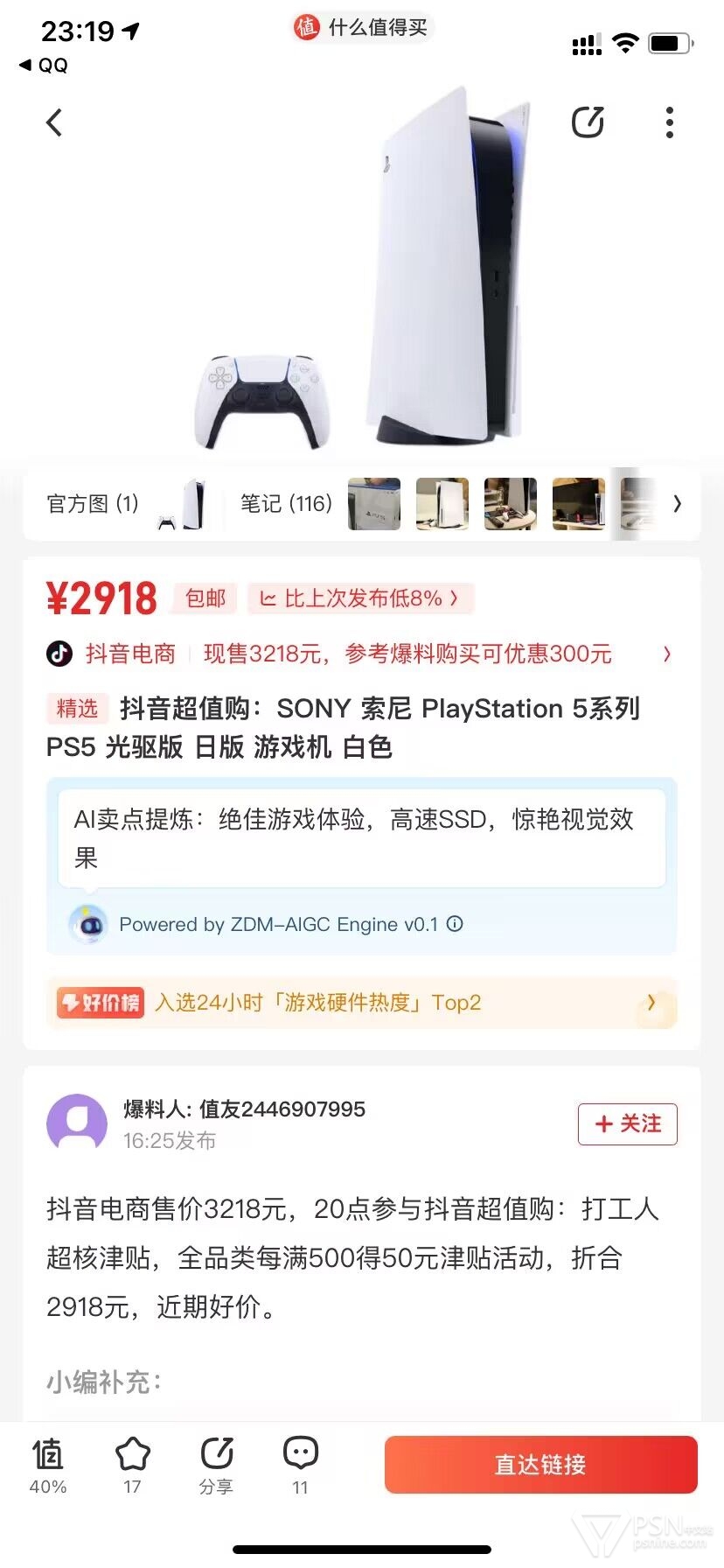Open the 好价榜 Top2 ranking banner
724x1568 pixels.
pyautogui.click(x=361, y=1003)
